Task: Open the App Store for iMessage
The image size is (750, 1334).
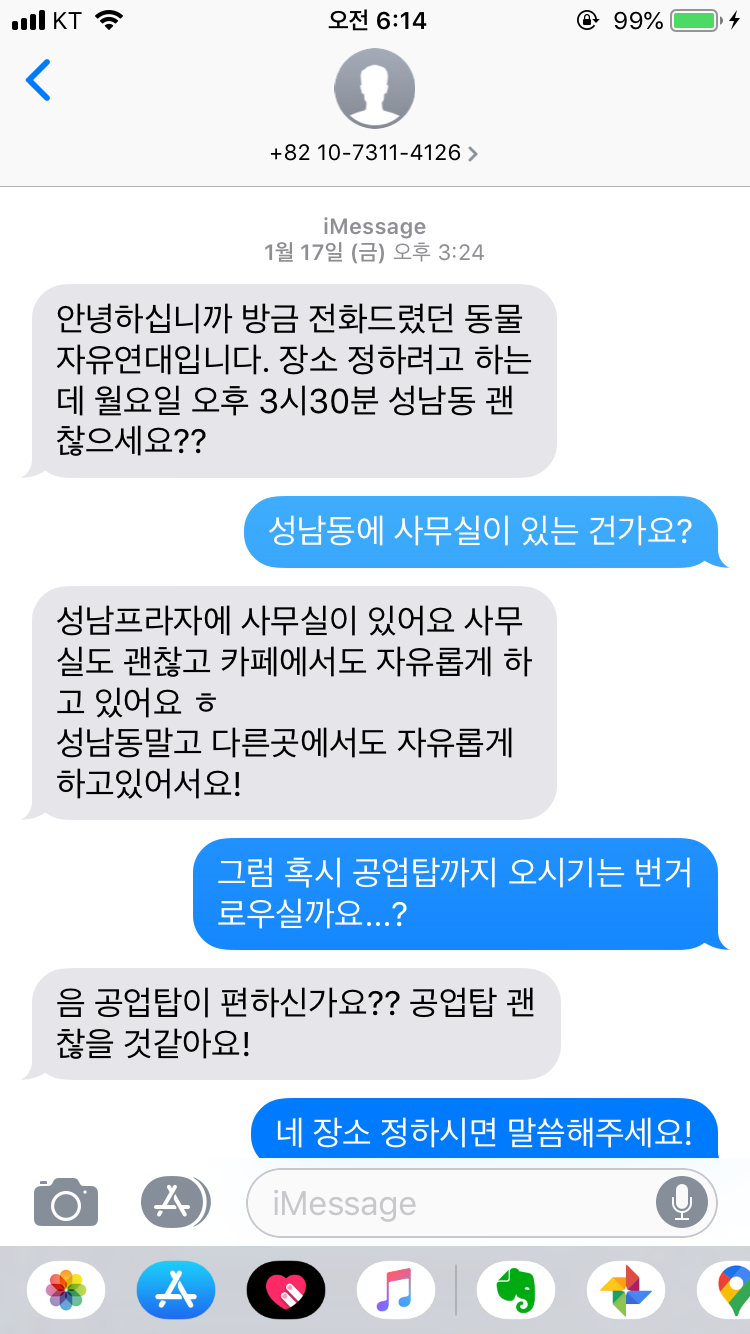Action: coord(176,1290)
